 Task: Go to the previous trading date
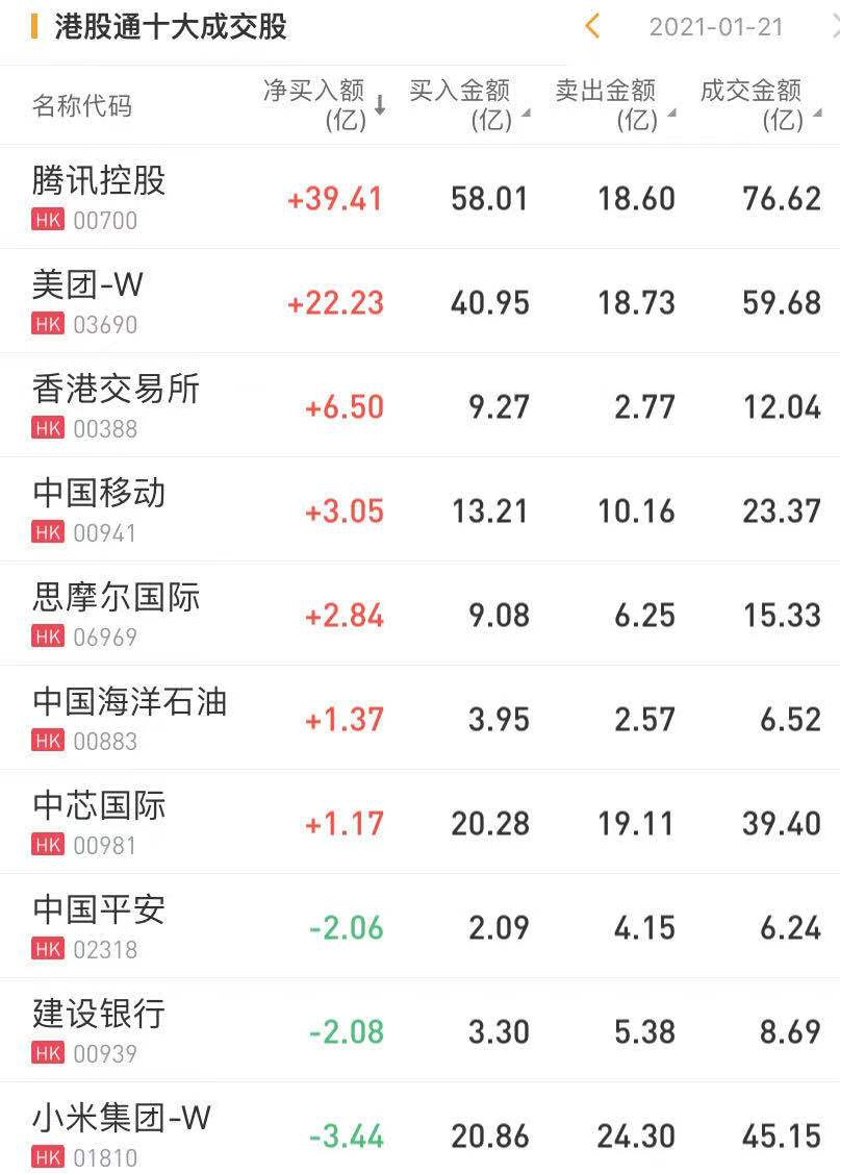[x=592, y=27]
